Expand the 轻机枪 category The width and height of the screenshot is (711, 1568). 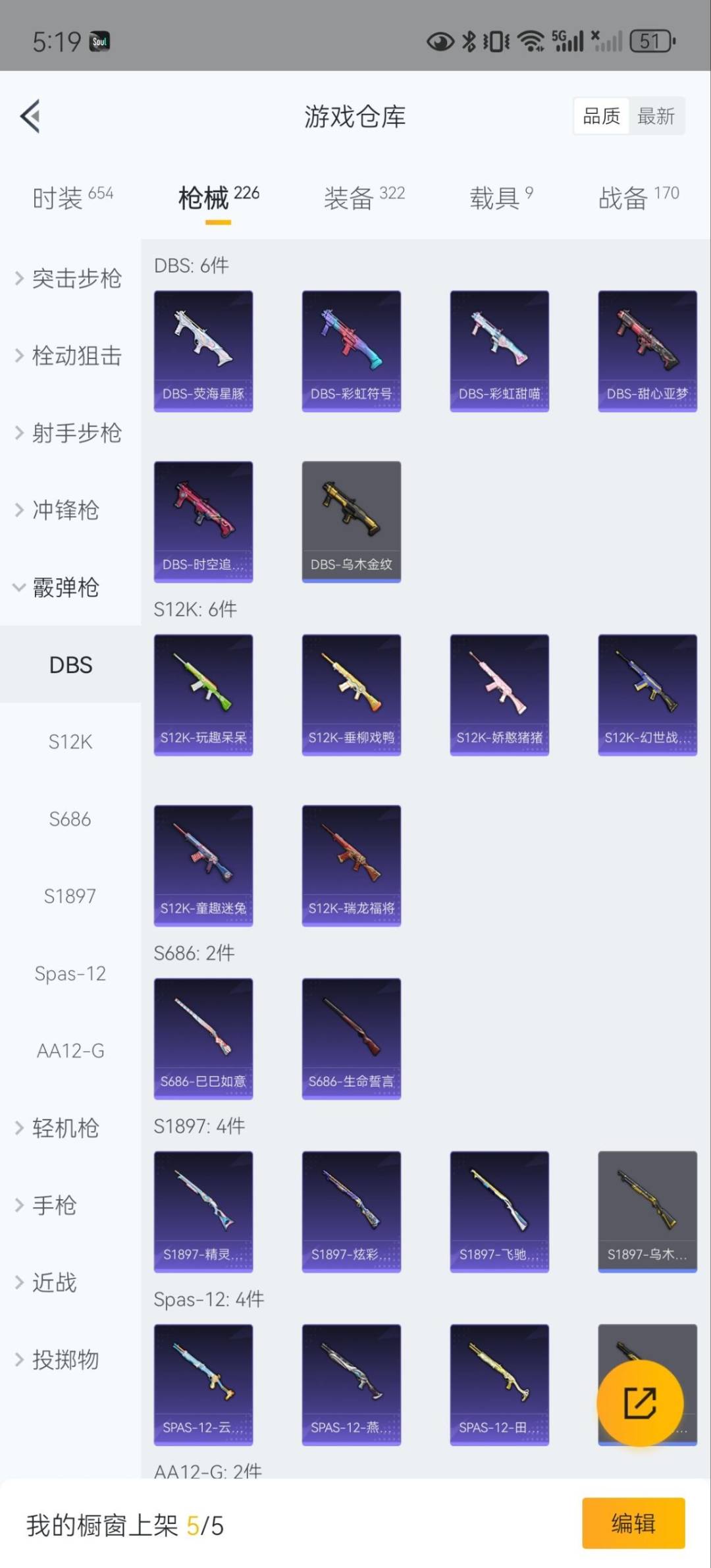(x=66, y=1127)
